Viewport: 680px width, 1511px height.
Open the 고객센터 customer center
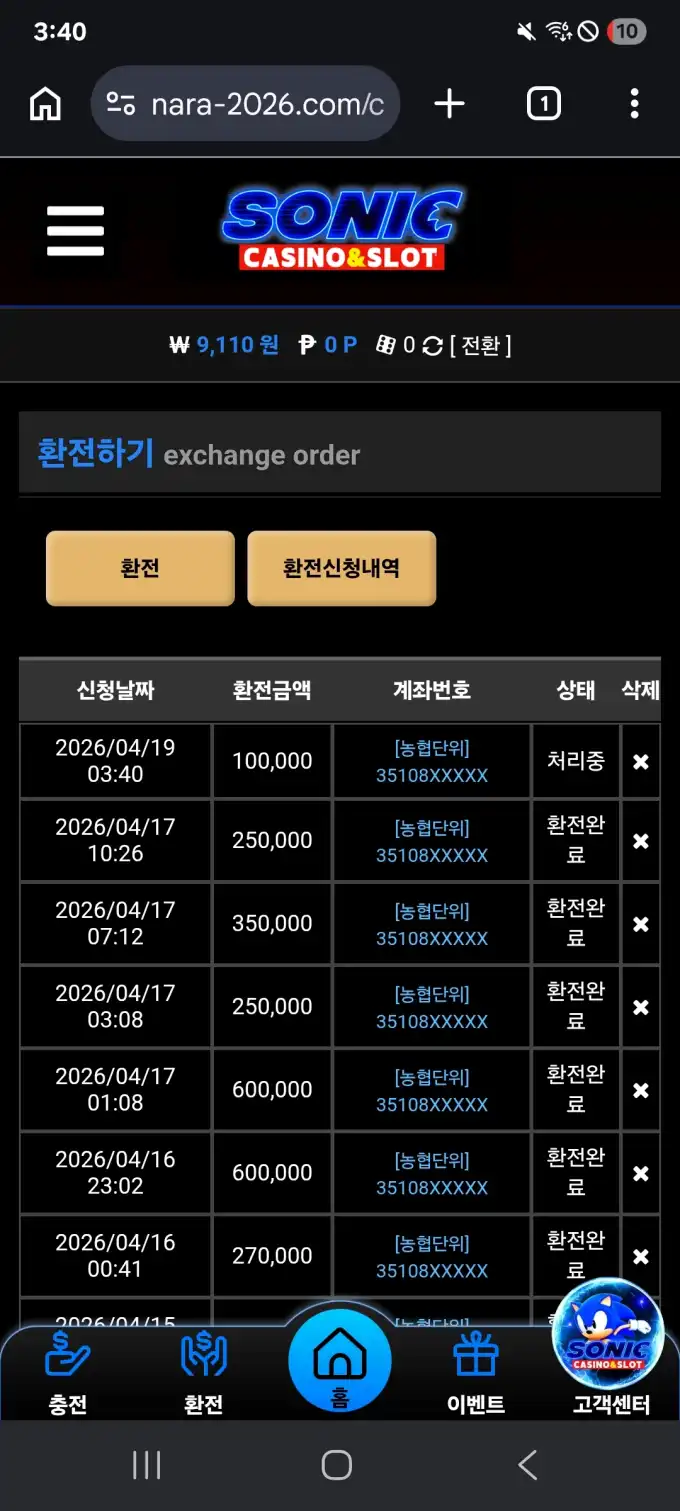[611, 1375]
